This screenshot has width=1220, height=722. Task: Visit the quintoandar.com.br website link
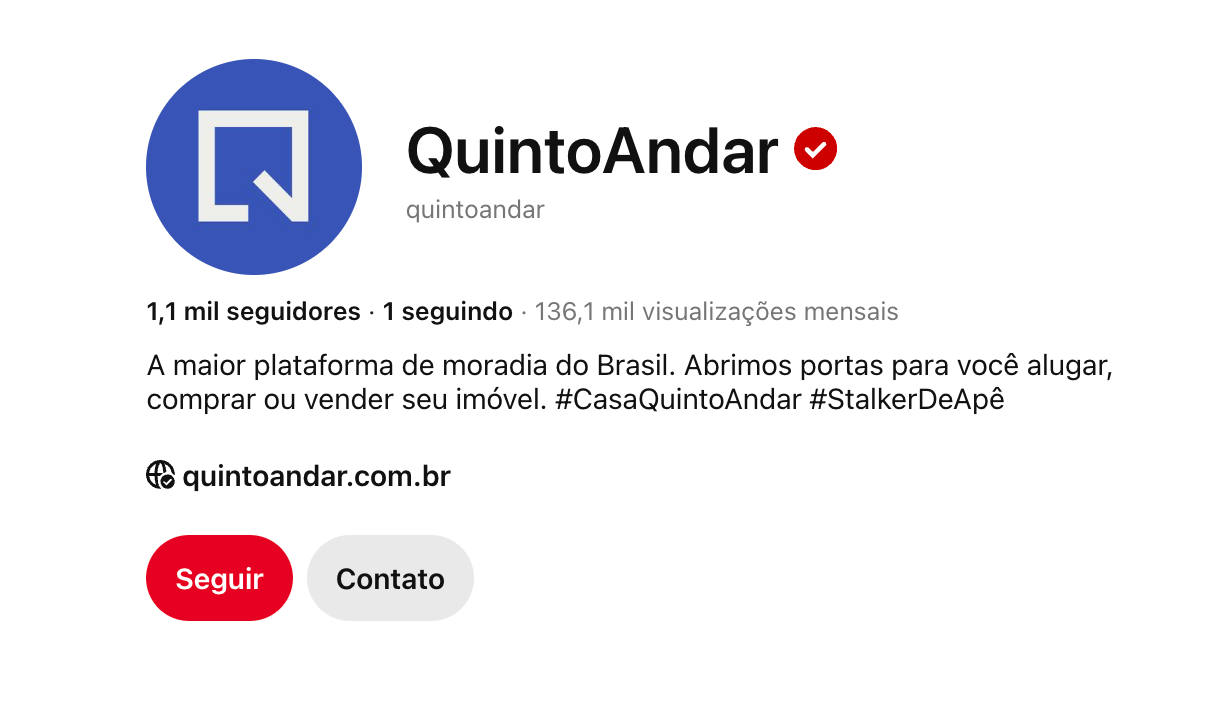(x=316, y=476)
